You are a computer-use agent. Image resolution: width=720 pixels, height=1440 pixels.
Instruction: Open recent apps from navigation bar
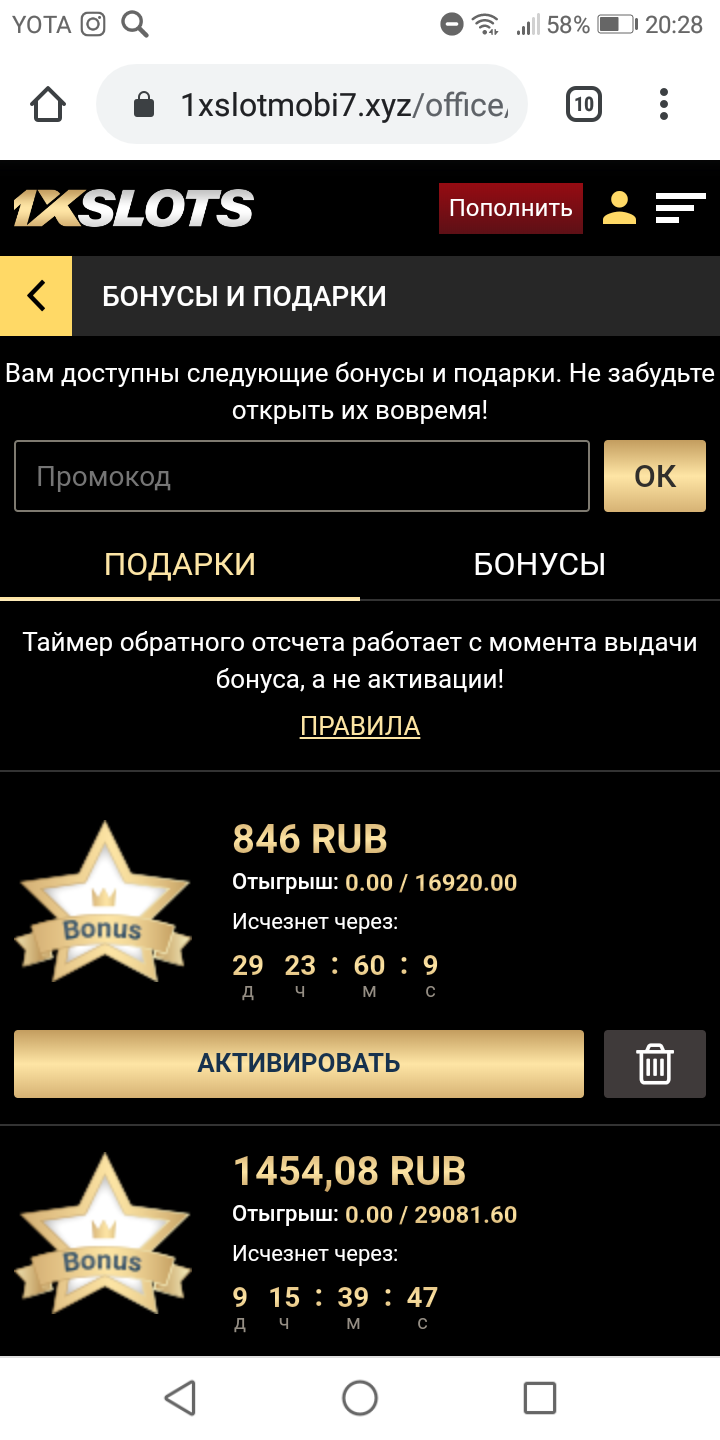(539, 1397)
